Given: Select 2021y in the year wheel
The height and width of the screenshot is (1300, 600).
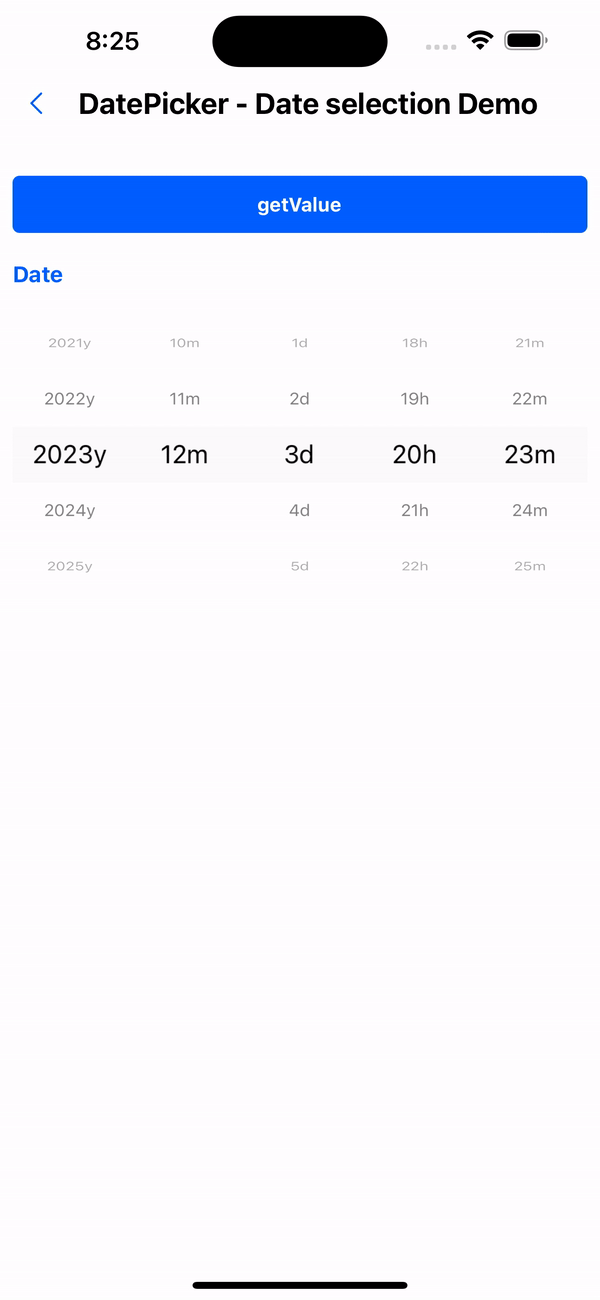Looking at the screenshot, I should (x=70, y=343).
